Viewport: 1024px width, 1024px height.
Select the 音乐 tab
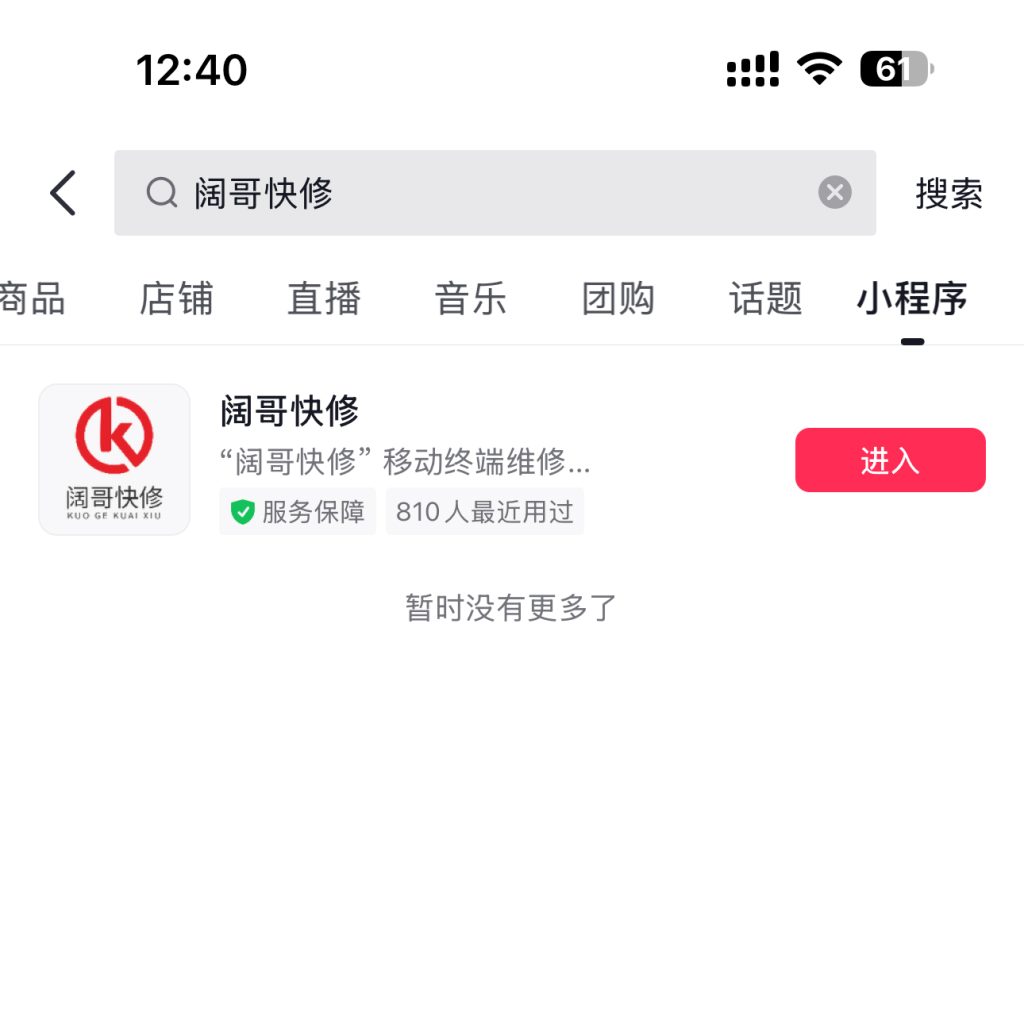pyautogui.click(x=471, y=299)
